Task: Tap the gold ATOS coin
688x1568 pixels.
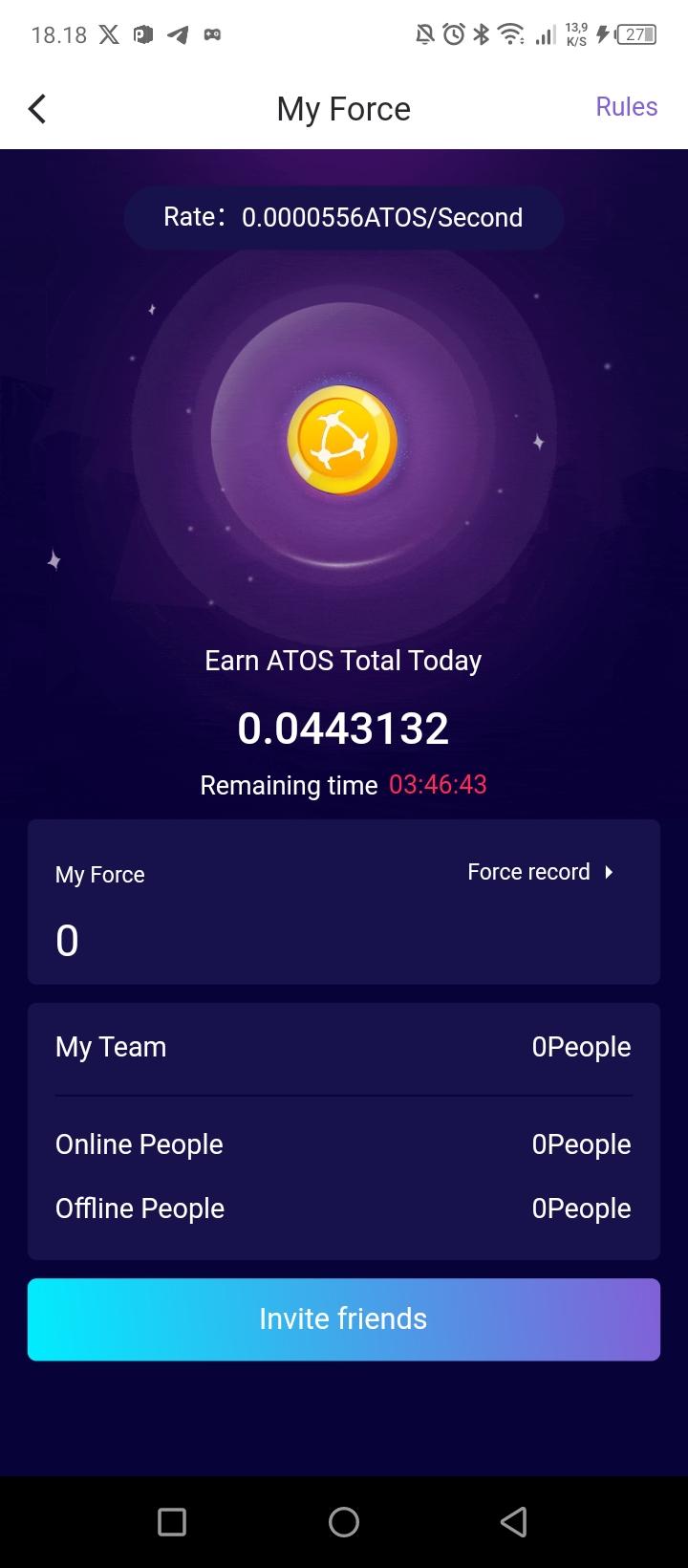Action: 342,441
